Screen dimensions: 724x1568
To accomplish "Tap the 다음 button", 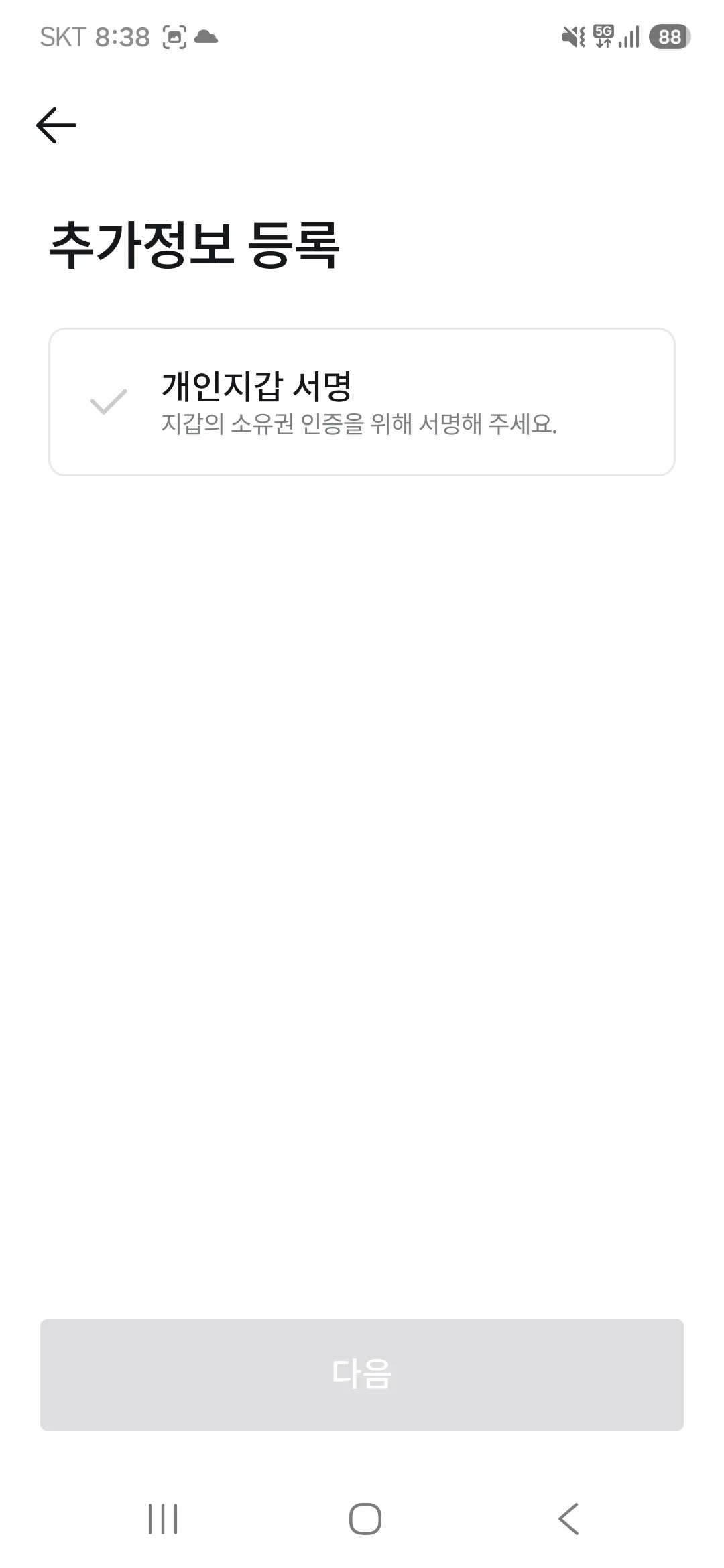I will [362, 1375].
